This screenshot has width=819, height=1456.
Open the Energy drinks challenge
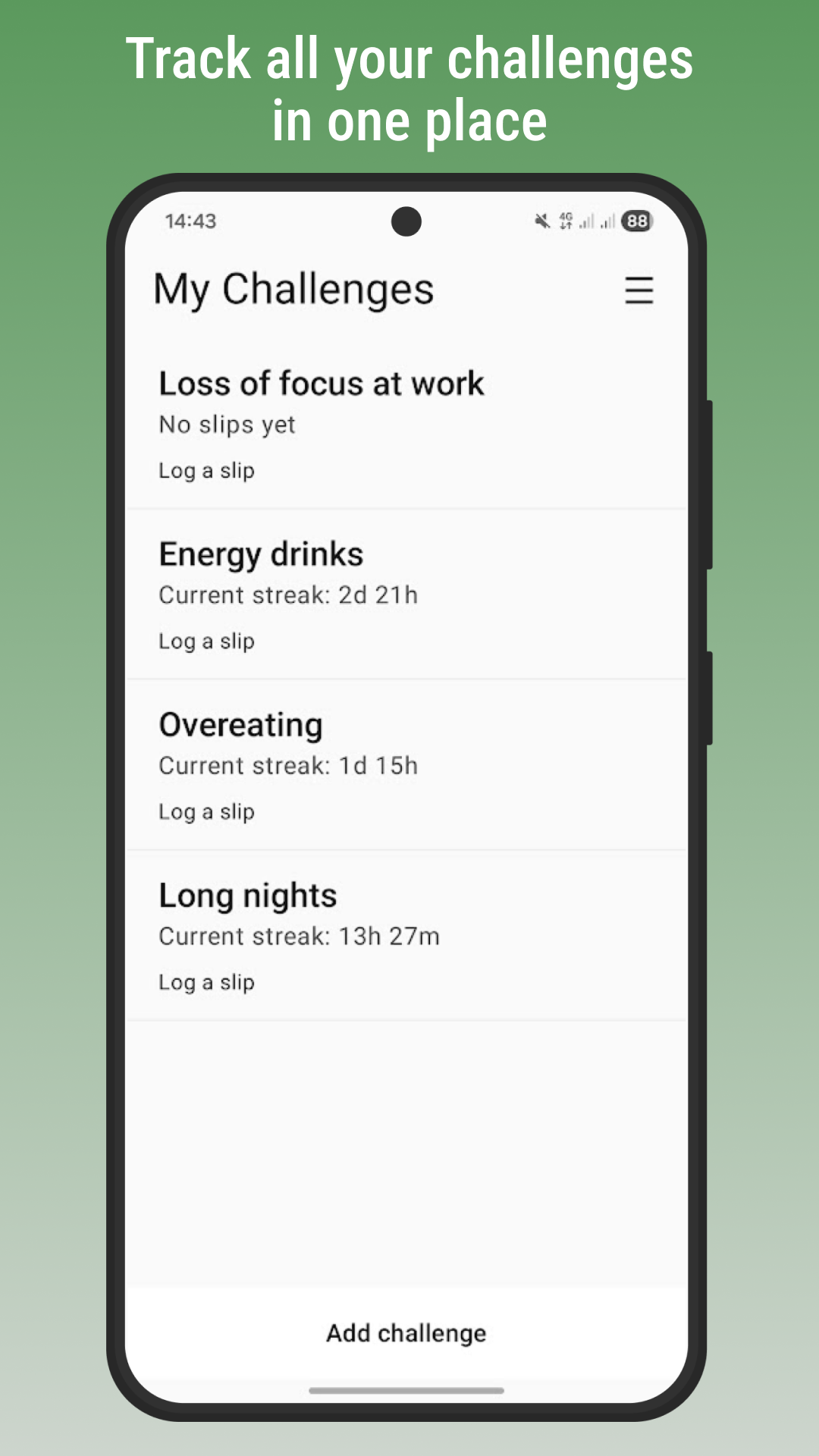[262, 554]
